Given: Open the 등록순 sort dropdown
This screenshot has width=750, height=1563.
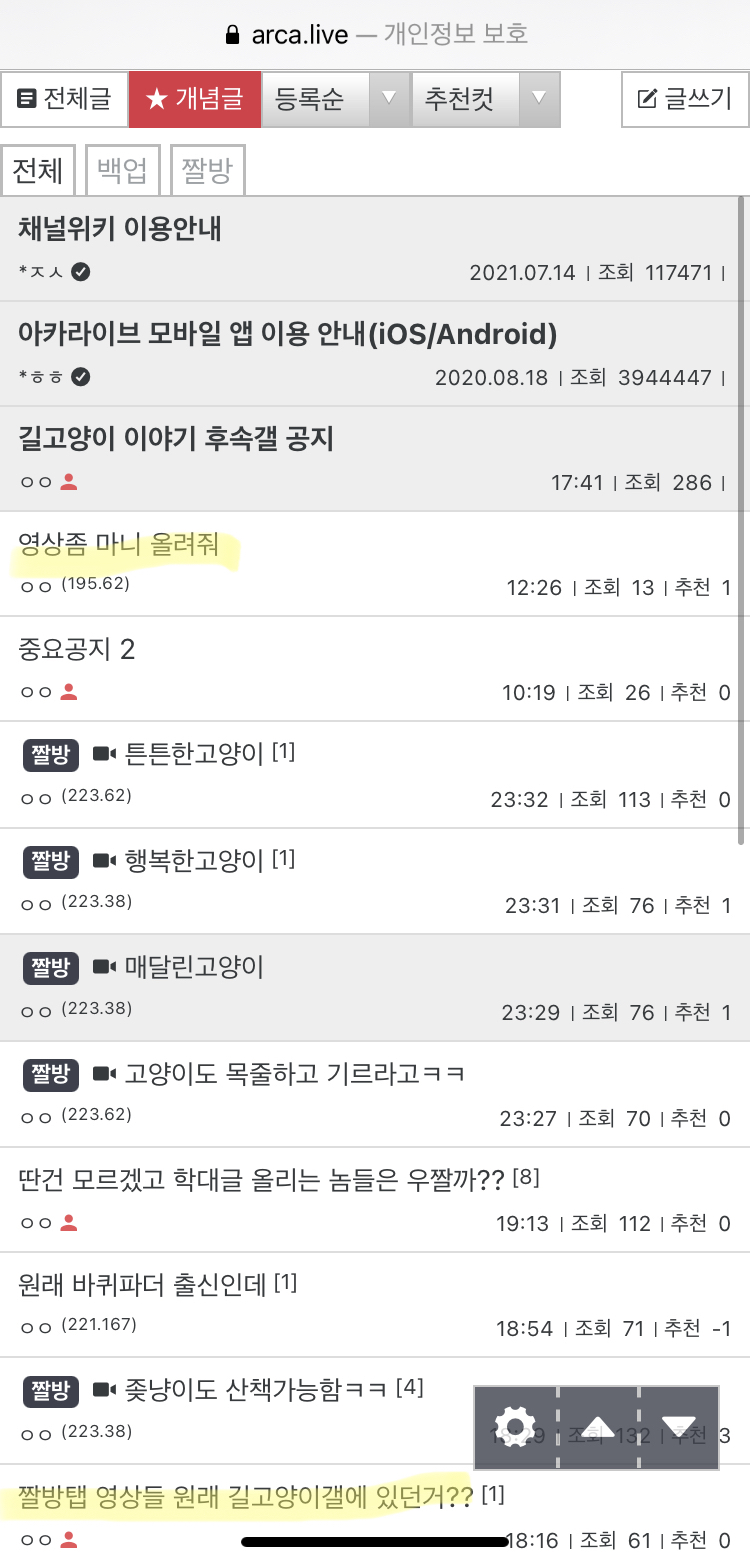Looking at the screenshot, I should pyautogui.click(x=336, y=99).
